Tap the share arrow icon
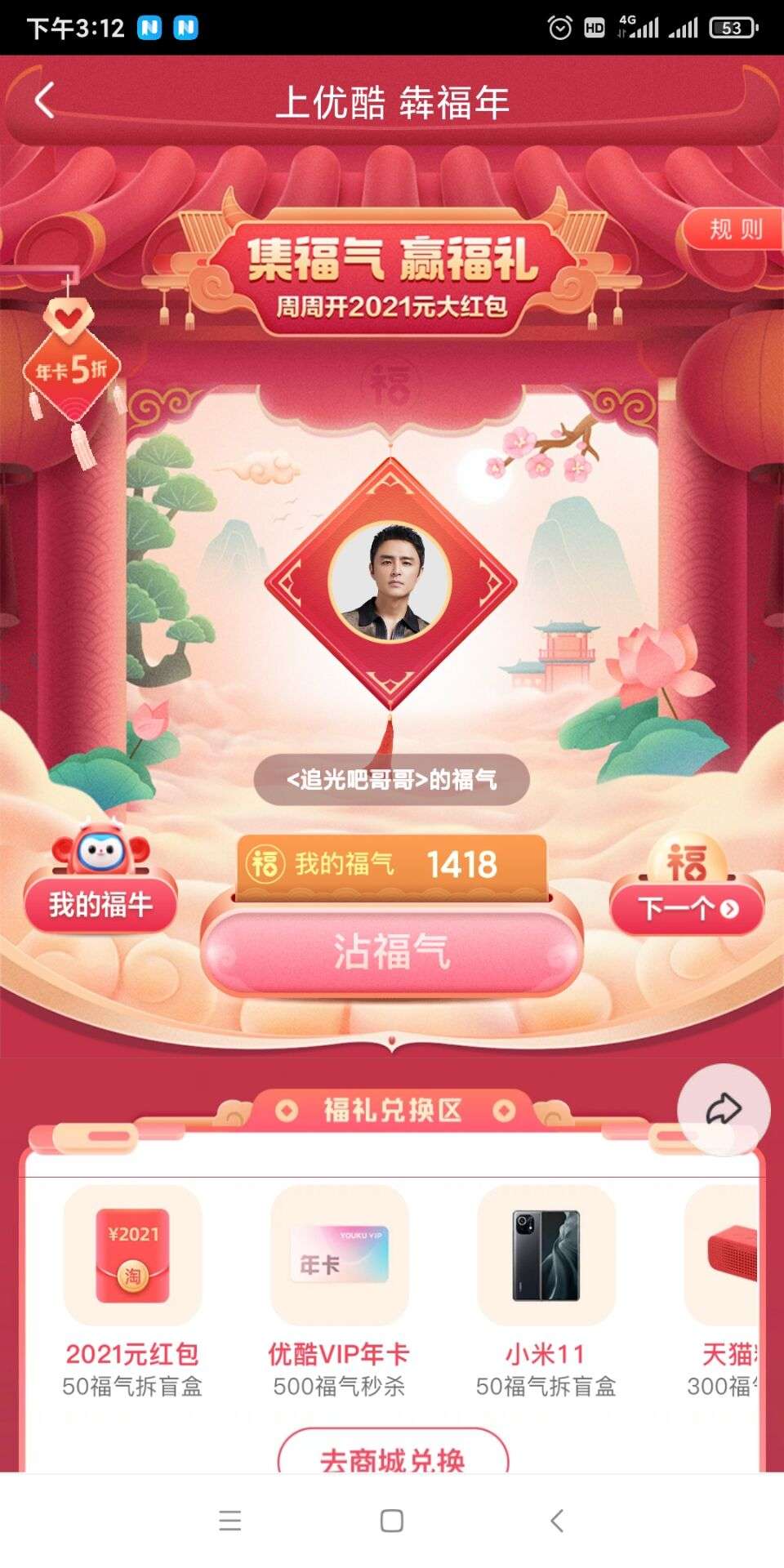784x1568 pixels. (x=724, y=1107)
